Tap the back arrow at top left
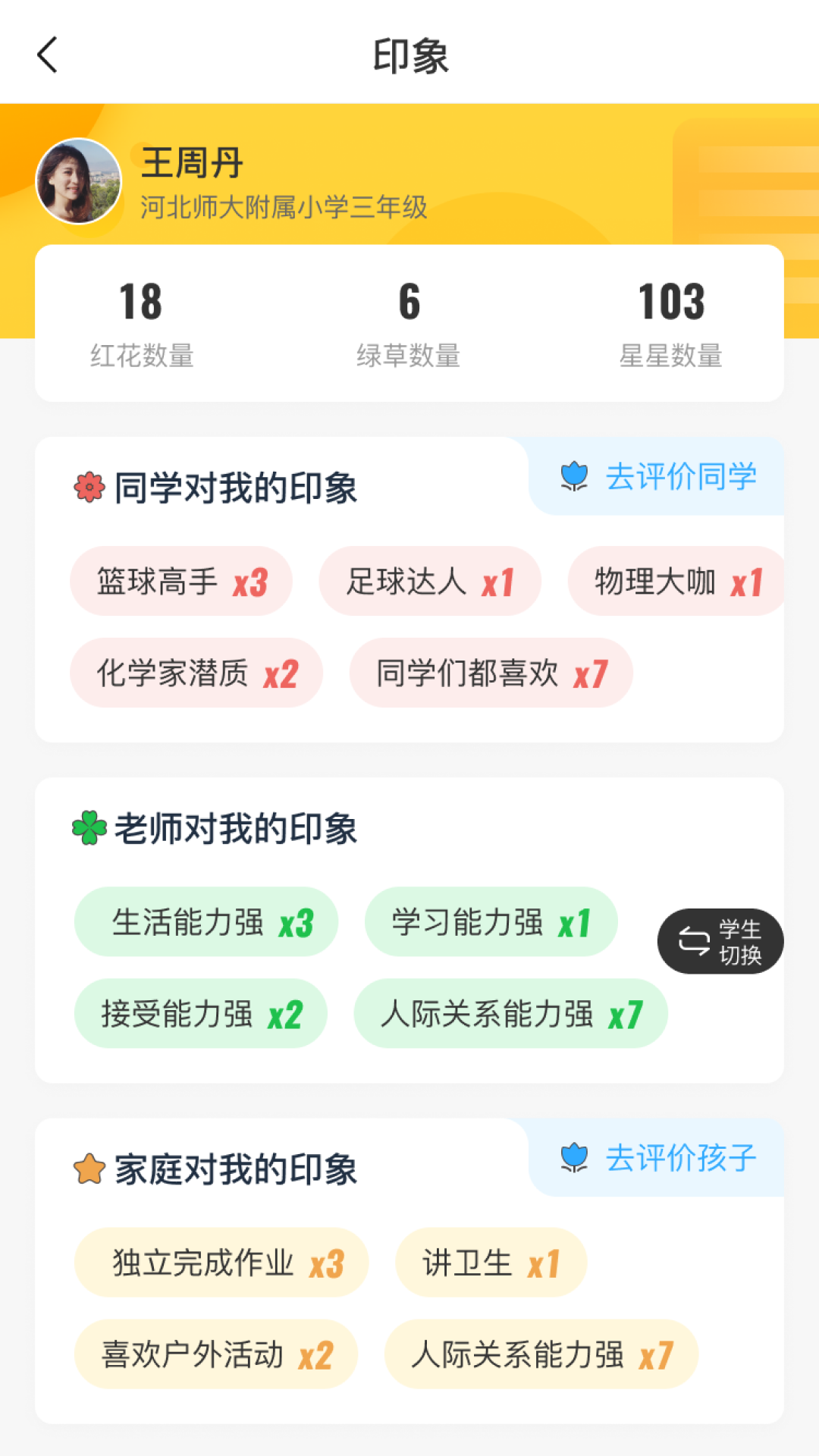Image resolution: width=819 pixels, height=1456 pixels. click(48, 55)
